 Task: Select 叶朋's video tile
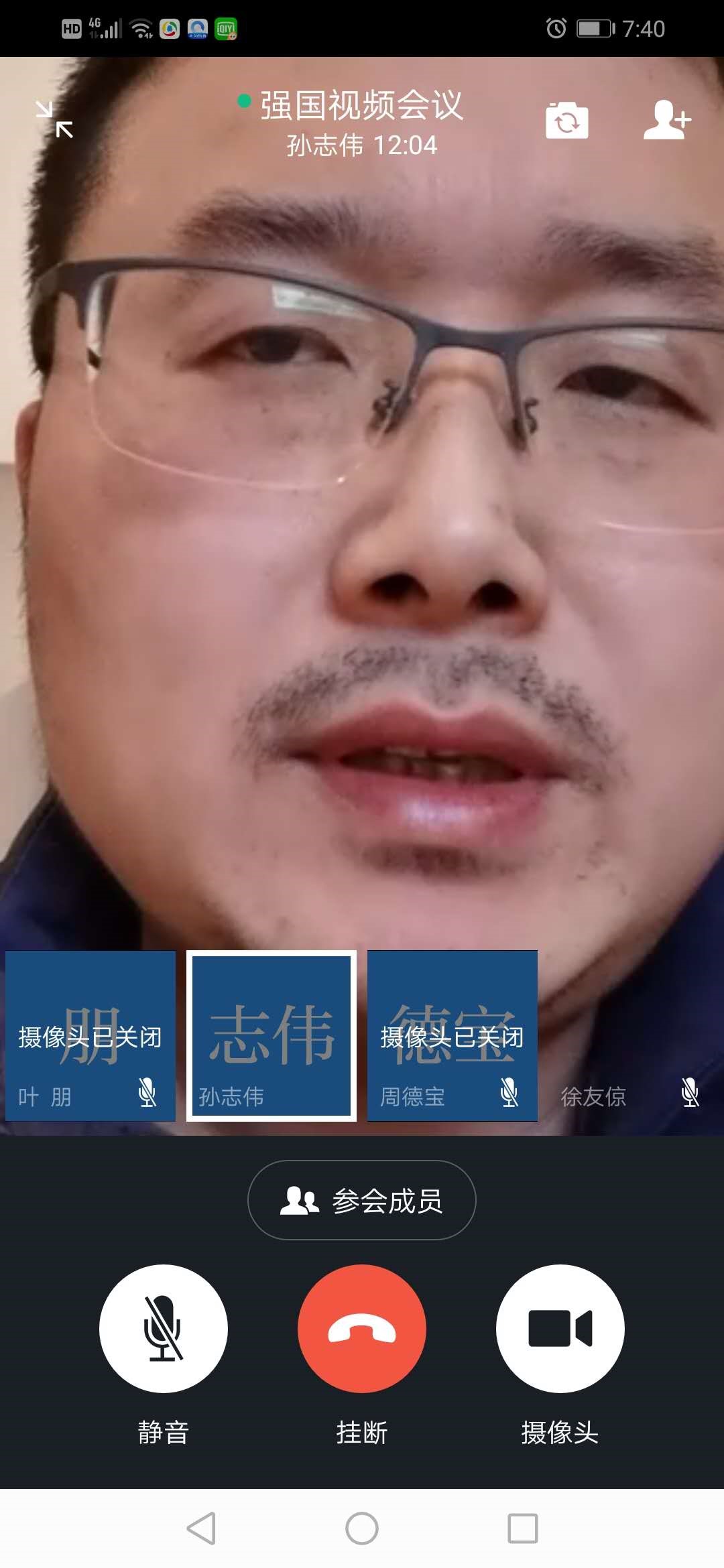click(90, 1035)
